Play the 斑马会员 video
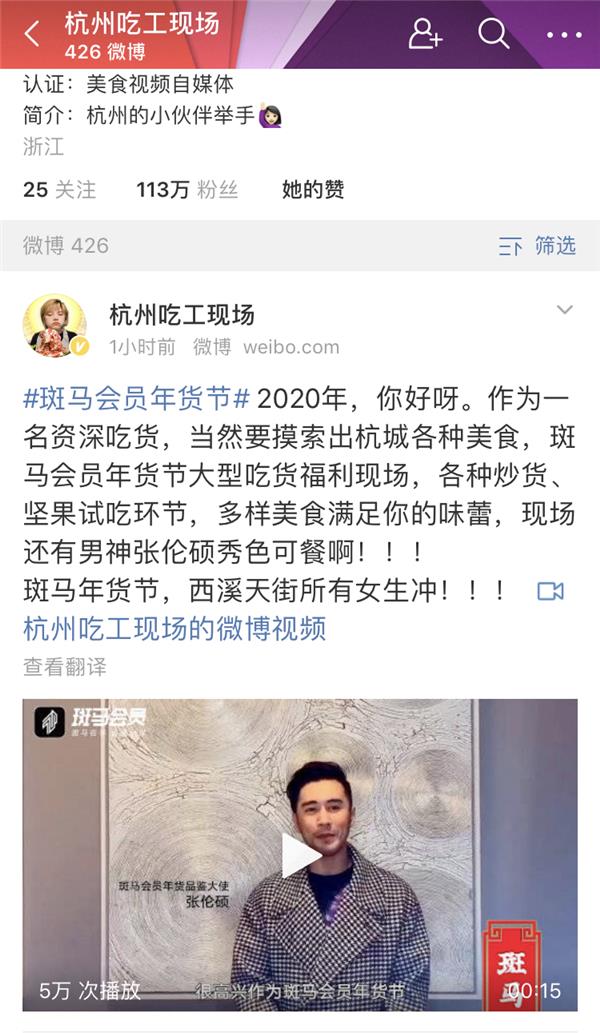This screenshot has width=600, height=1033. pos(299,854)
